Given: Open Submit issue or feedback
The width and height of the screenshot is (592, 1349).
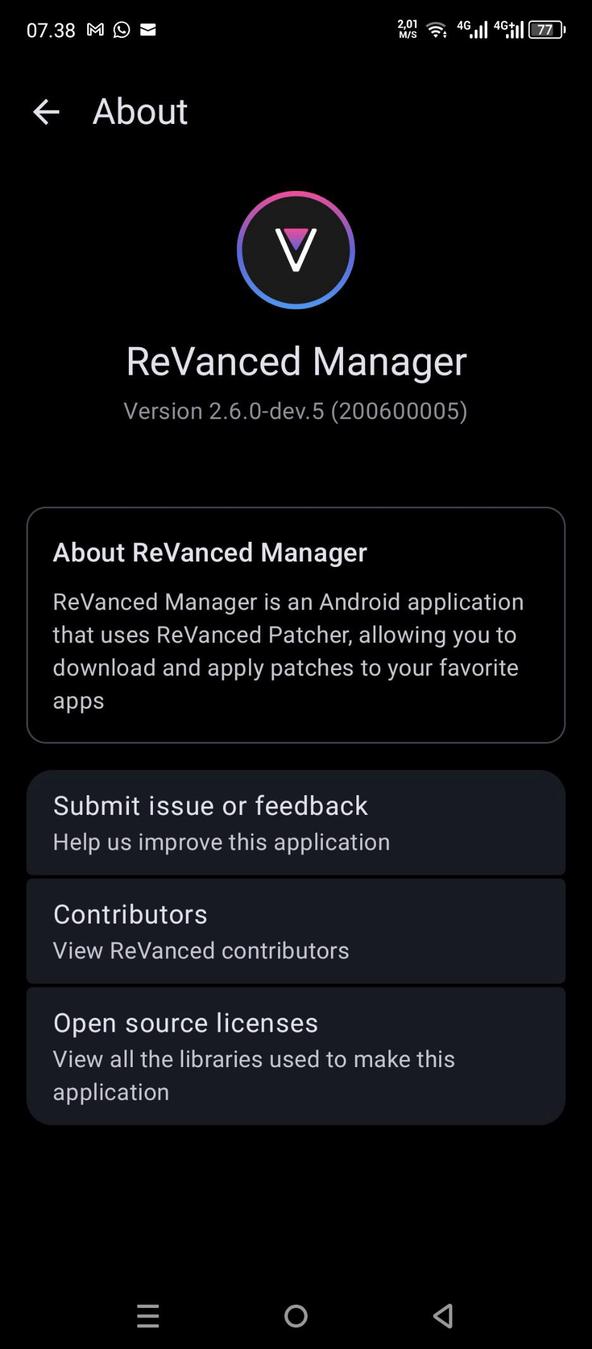Looking at the screenshot, I should click(x=296, y=822).
